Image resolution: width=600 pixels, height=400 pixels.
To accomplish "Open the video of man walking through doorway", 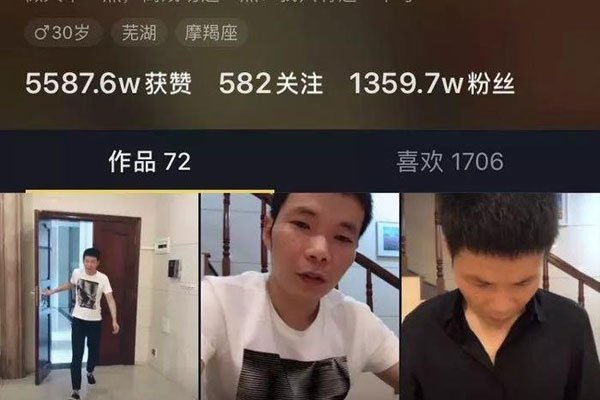I will coord(98,296).
